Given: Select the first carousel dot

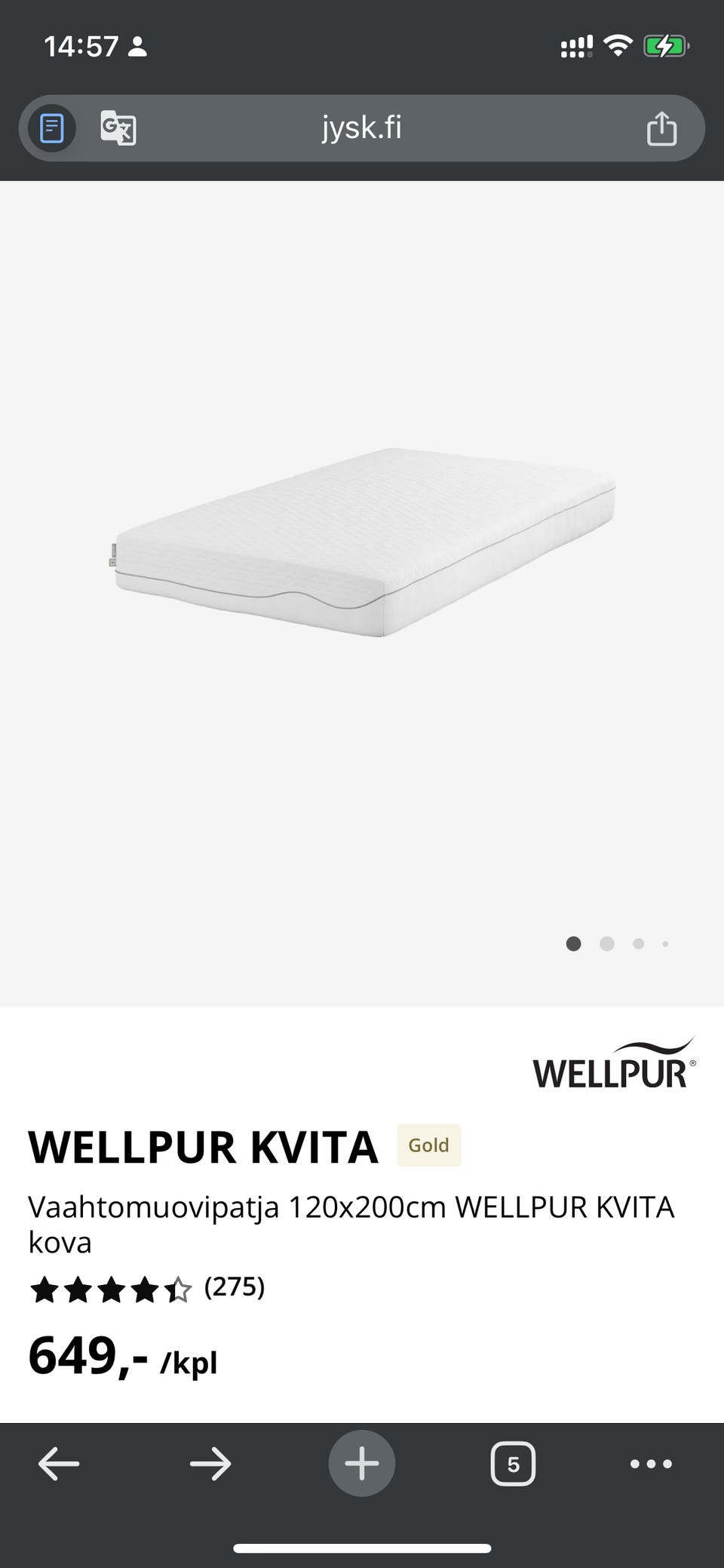Looking at the screenshot, I should tap(573, 944).
